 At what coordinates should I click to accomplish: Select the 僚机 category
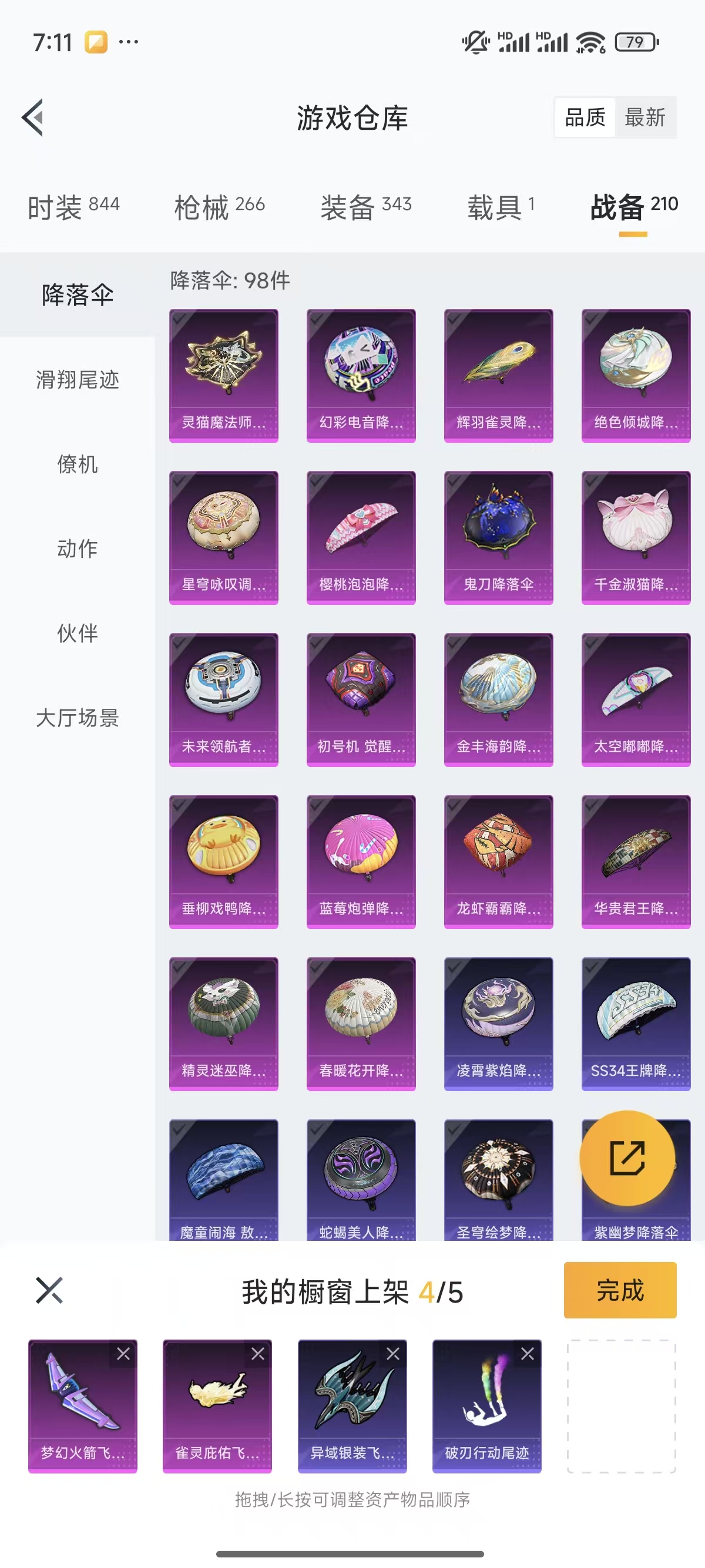[x=78, y=465]
